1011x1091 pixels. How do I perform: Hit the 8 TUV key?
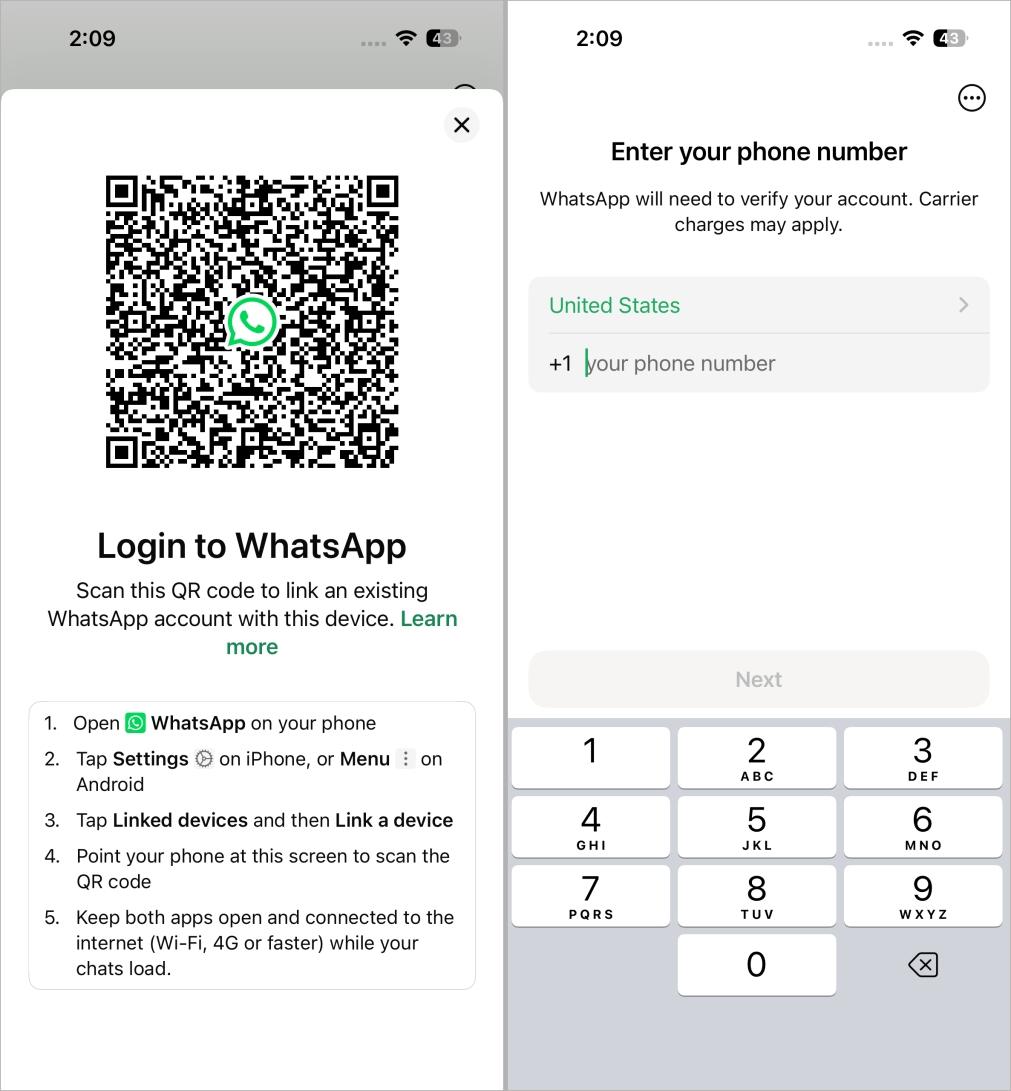click(757, 896)
